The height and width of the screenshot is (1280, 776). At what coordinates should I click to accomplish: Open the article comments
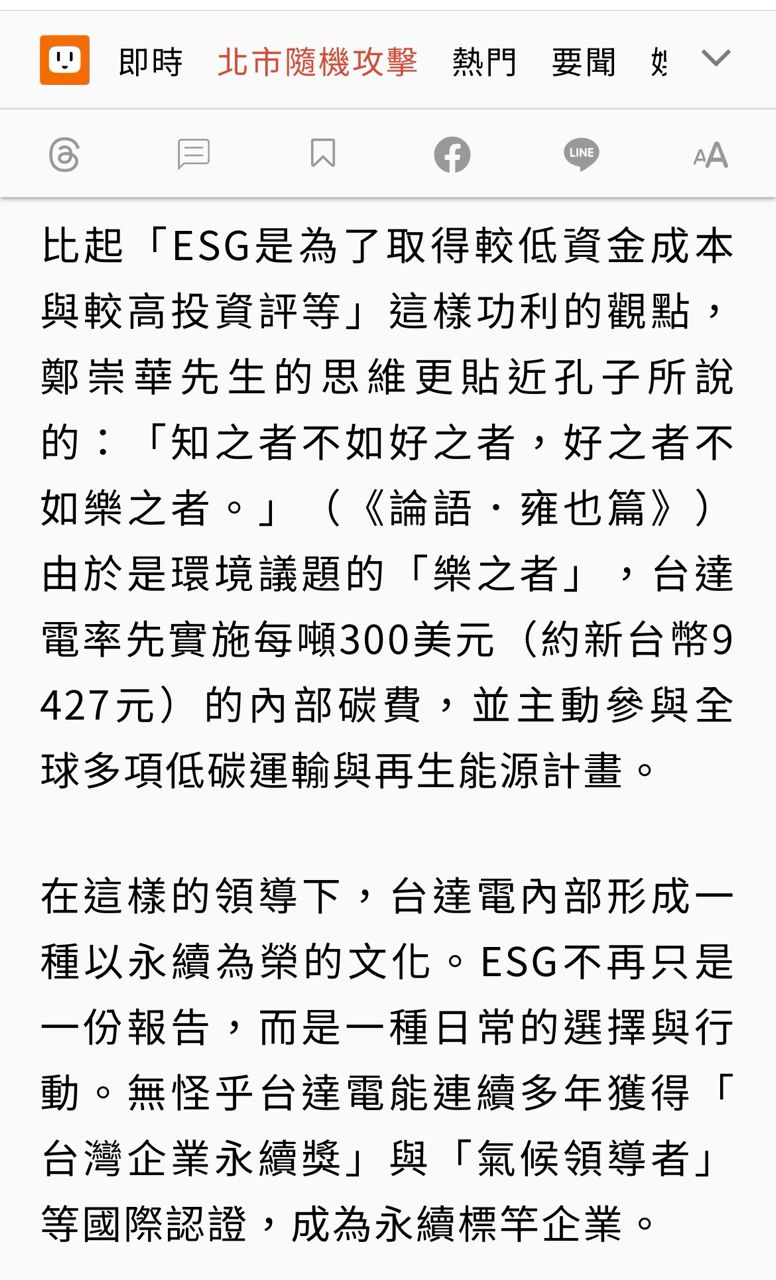tap(193, 155)
